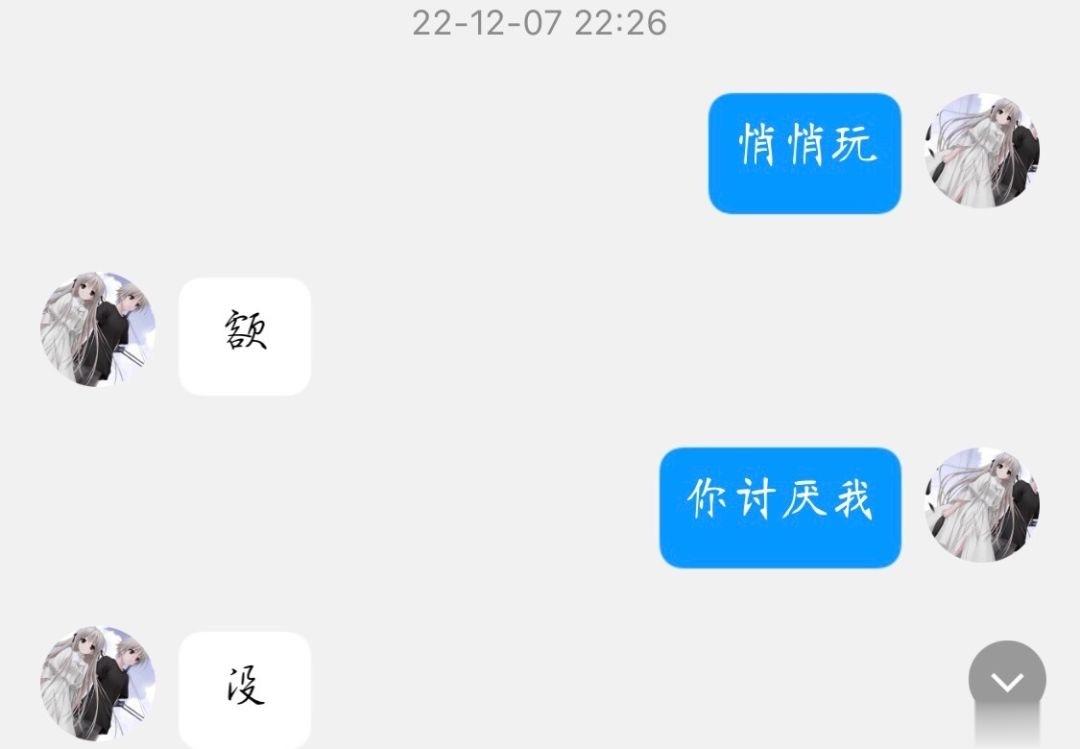Open contact avatar beside 额 message
The height and width of the screenshot is (749, 1080).
(x=98, y=329)
